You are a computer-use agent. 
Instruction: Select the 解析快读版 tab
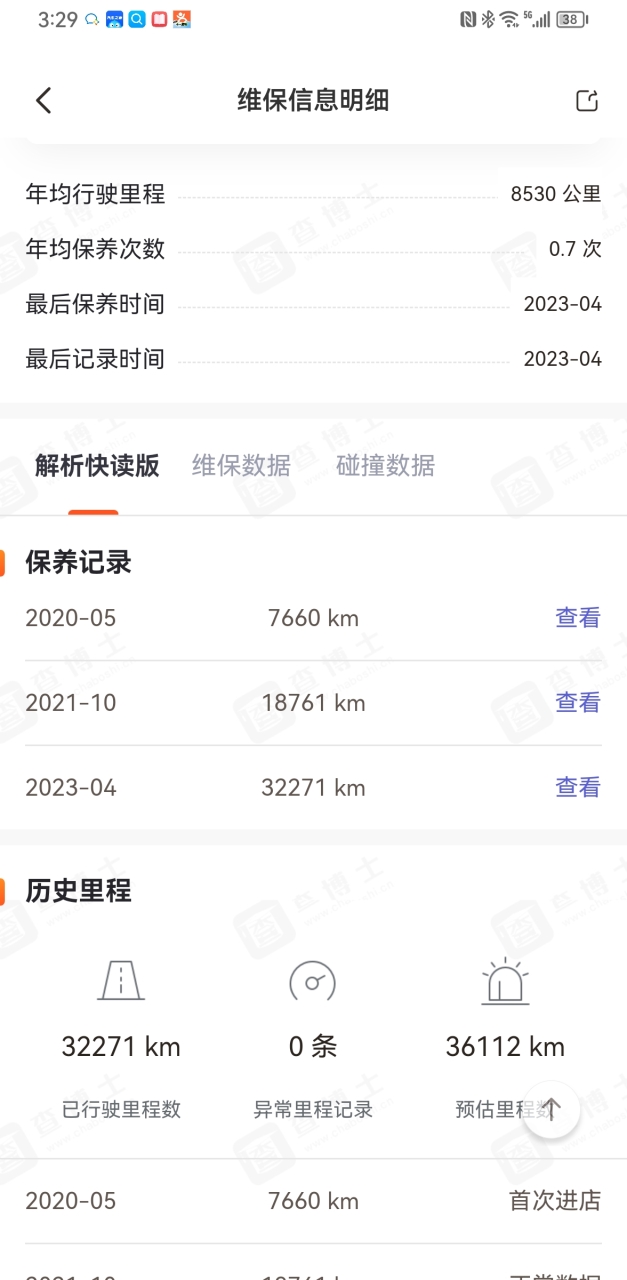tap(97, 465)
